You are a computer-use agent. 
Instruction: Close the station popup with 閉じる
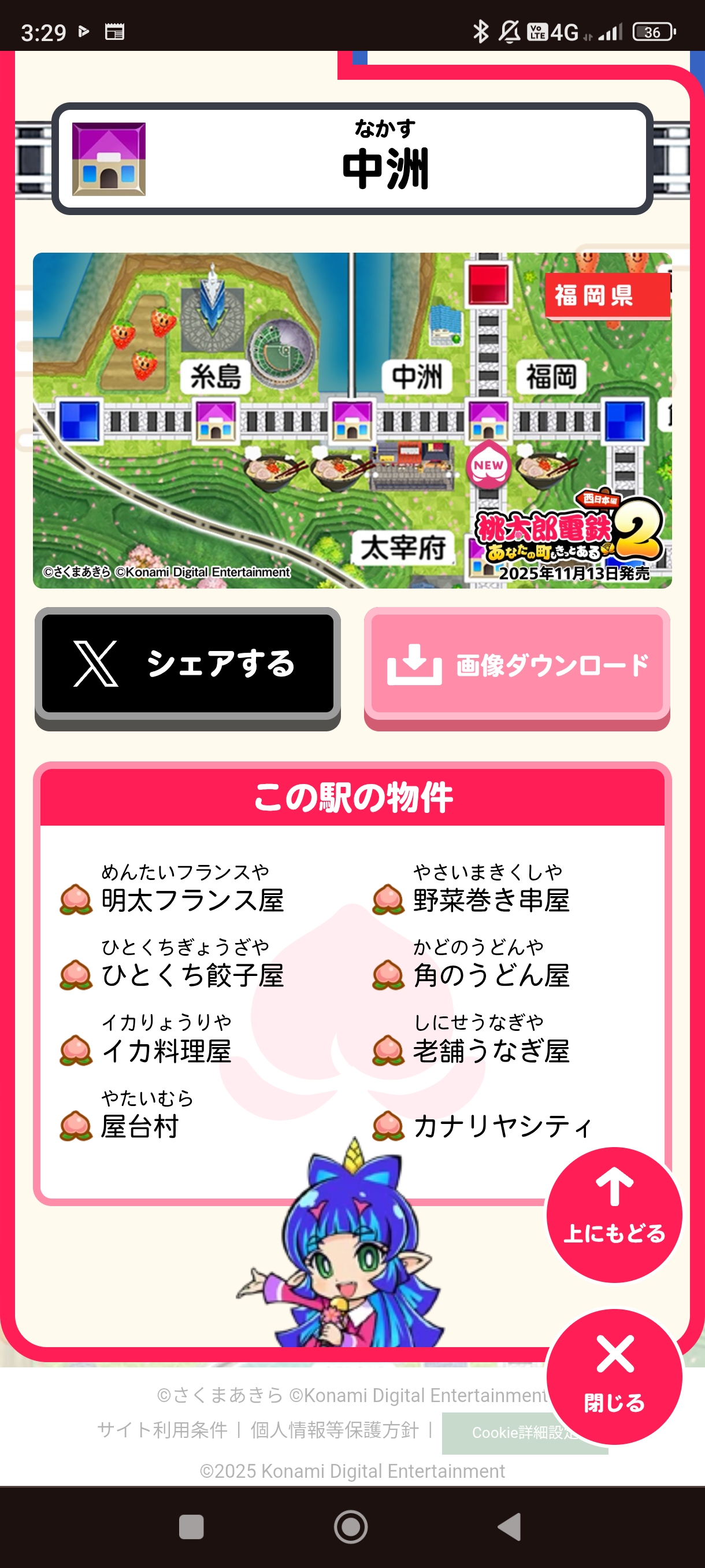[614, 1375]
